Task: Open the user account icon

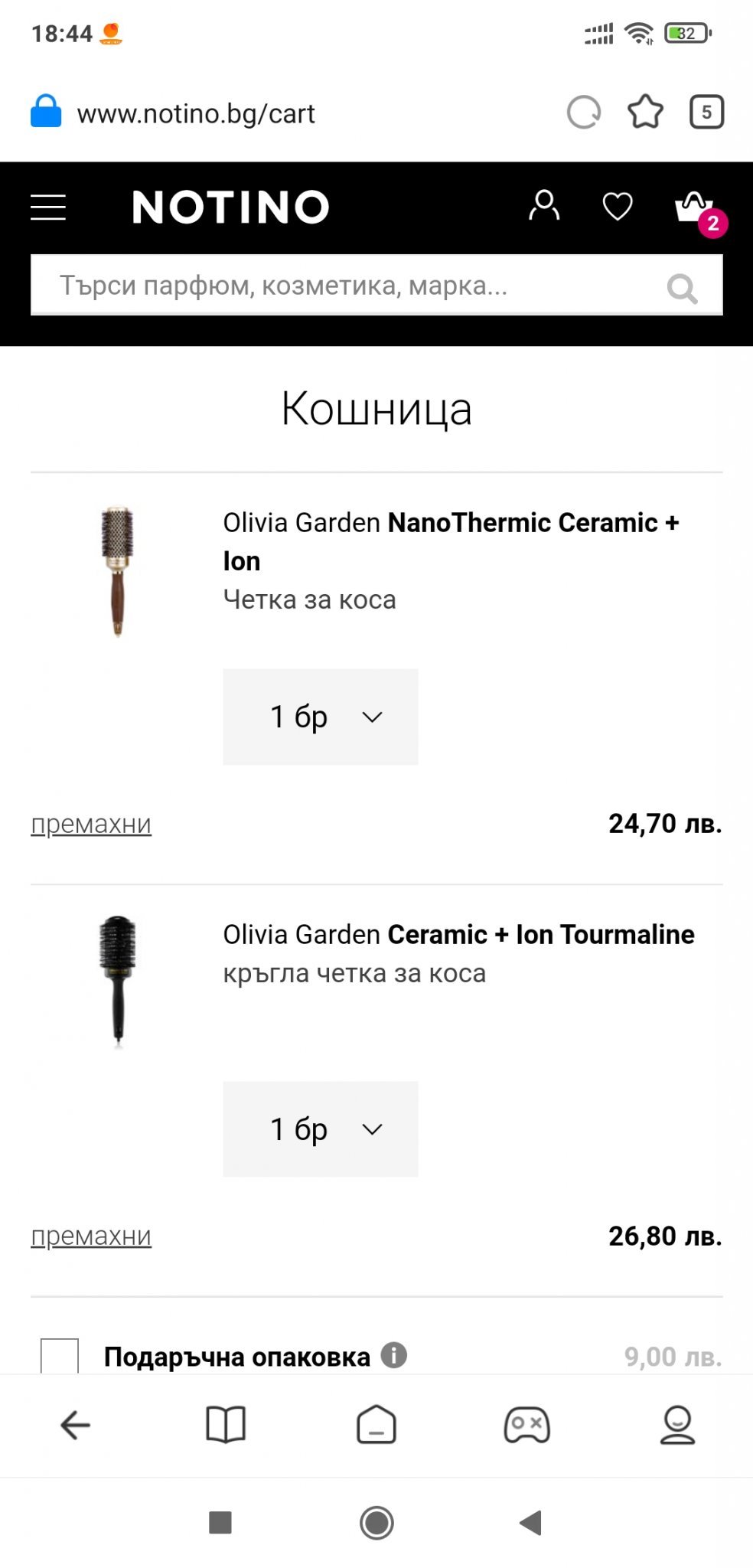Action: (544, 206)
